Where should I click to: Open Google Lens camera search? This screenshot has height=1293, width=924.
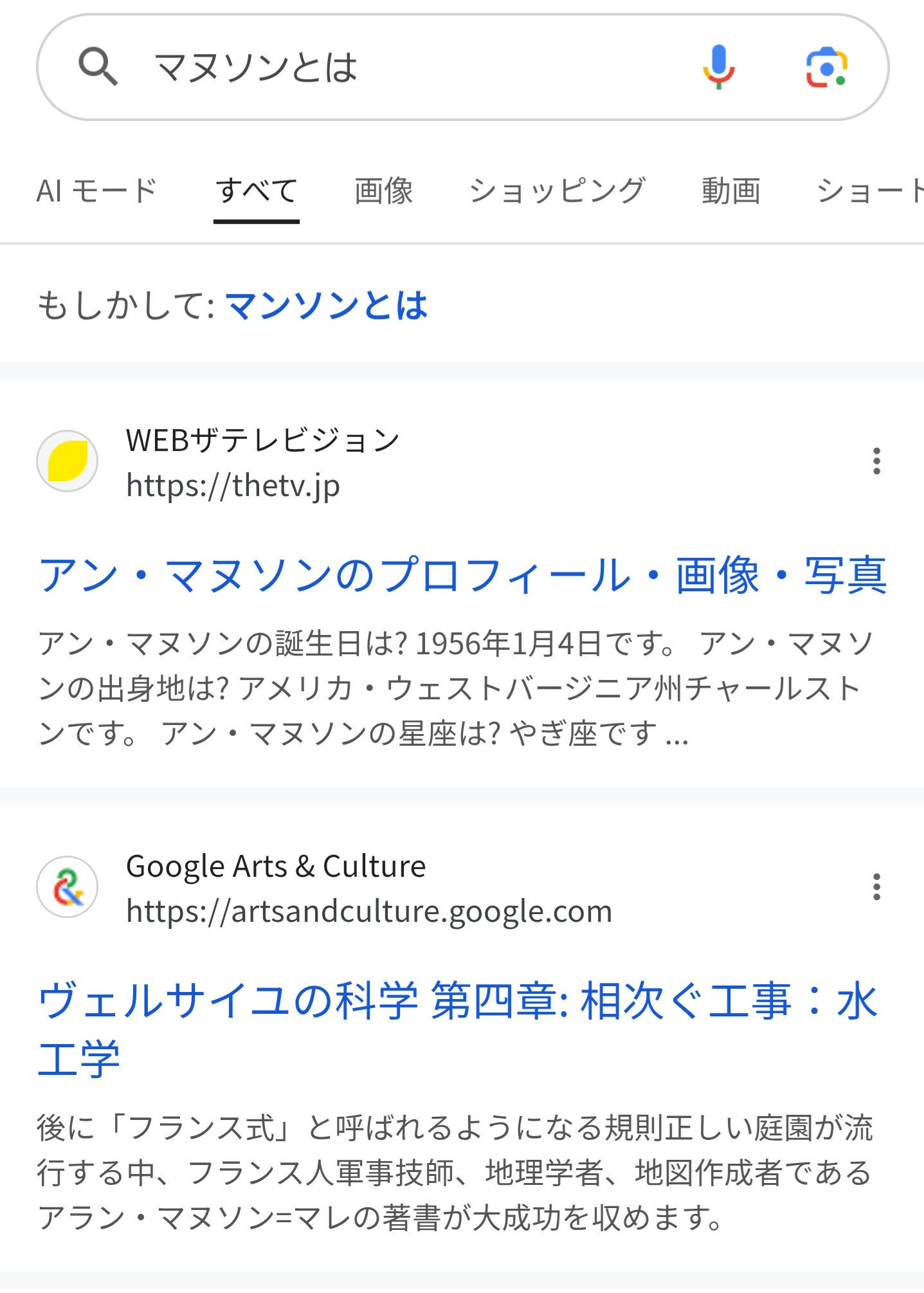pyautogui.click(x=826, y=67)
